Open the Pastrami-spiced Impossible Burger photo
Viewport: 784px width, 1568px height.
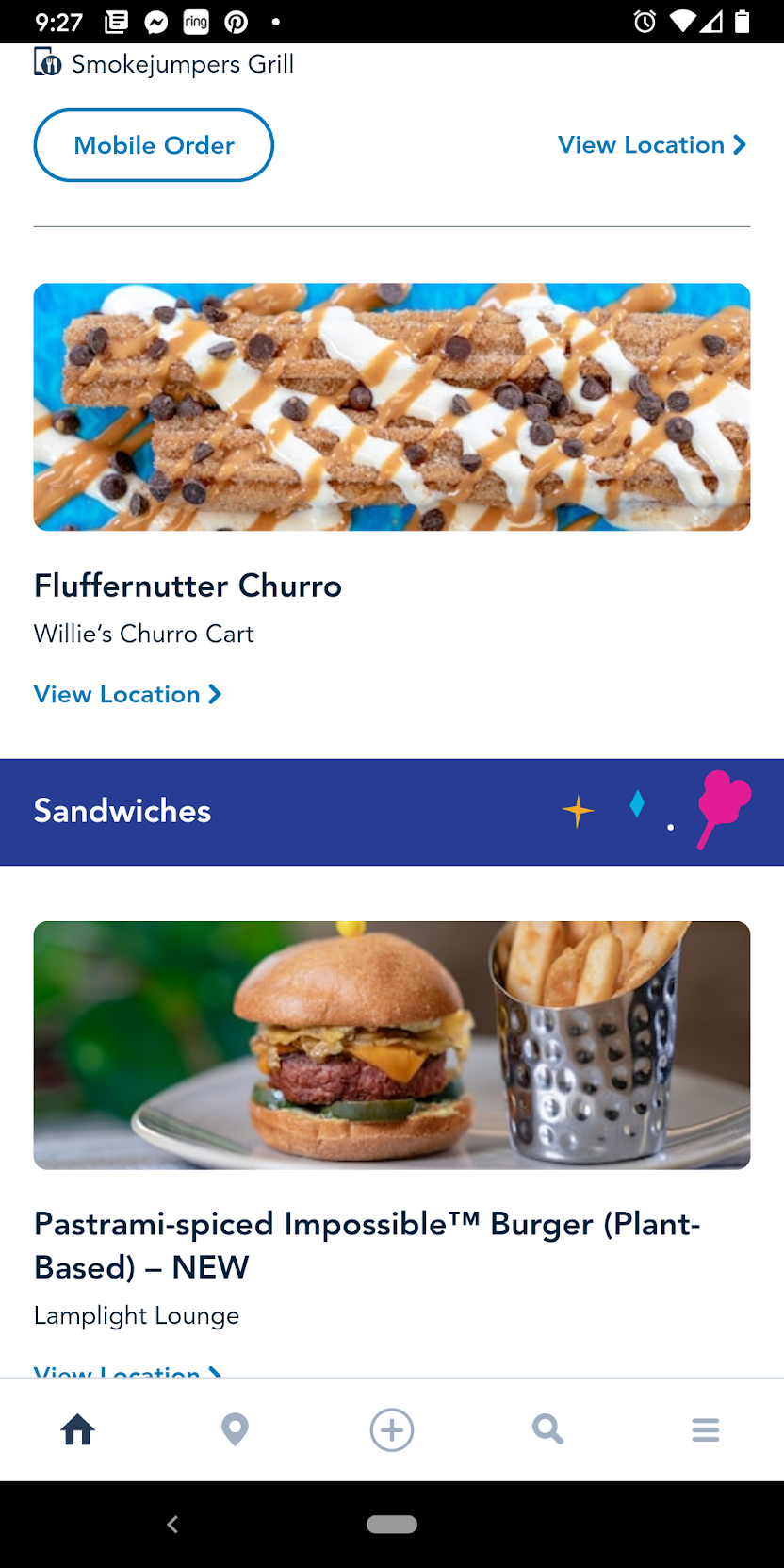[392, 1045]
